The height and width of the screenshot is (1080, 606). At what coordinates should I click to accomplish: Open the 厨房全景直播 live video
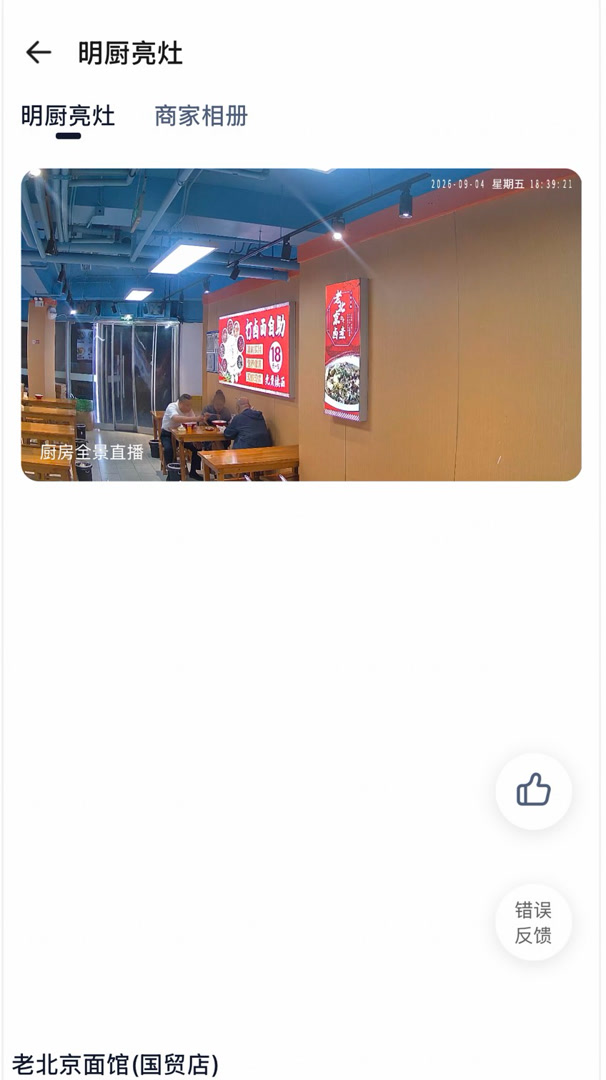point(301,324)
